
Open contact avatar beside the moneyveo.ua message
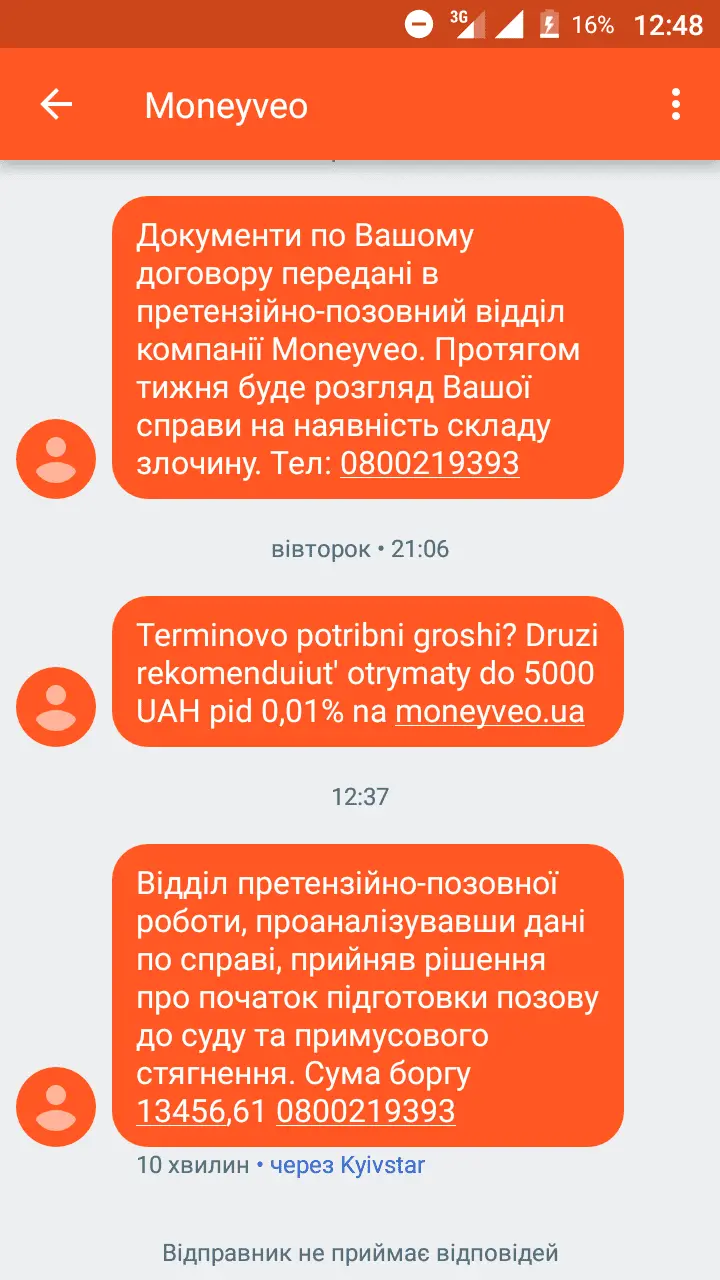pos(56,707)
